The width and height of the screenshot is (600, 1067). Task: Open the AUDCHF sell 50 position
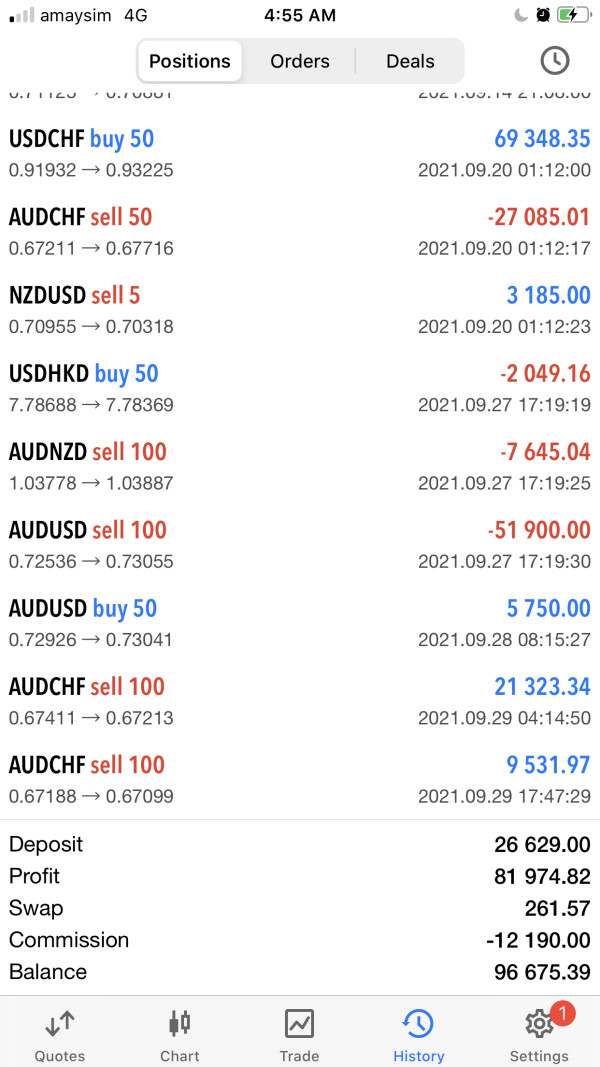click(x=300, y=231)
